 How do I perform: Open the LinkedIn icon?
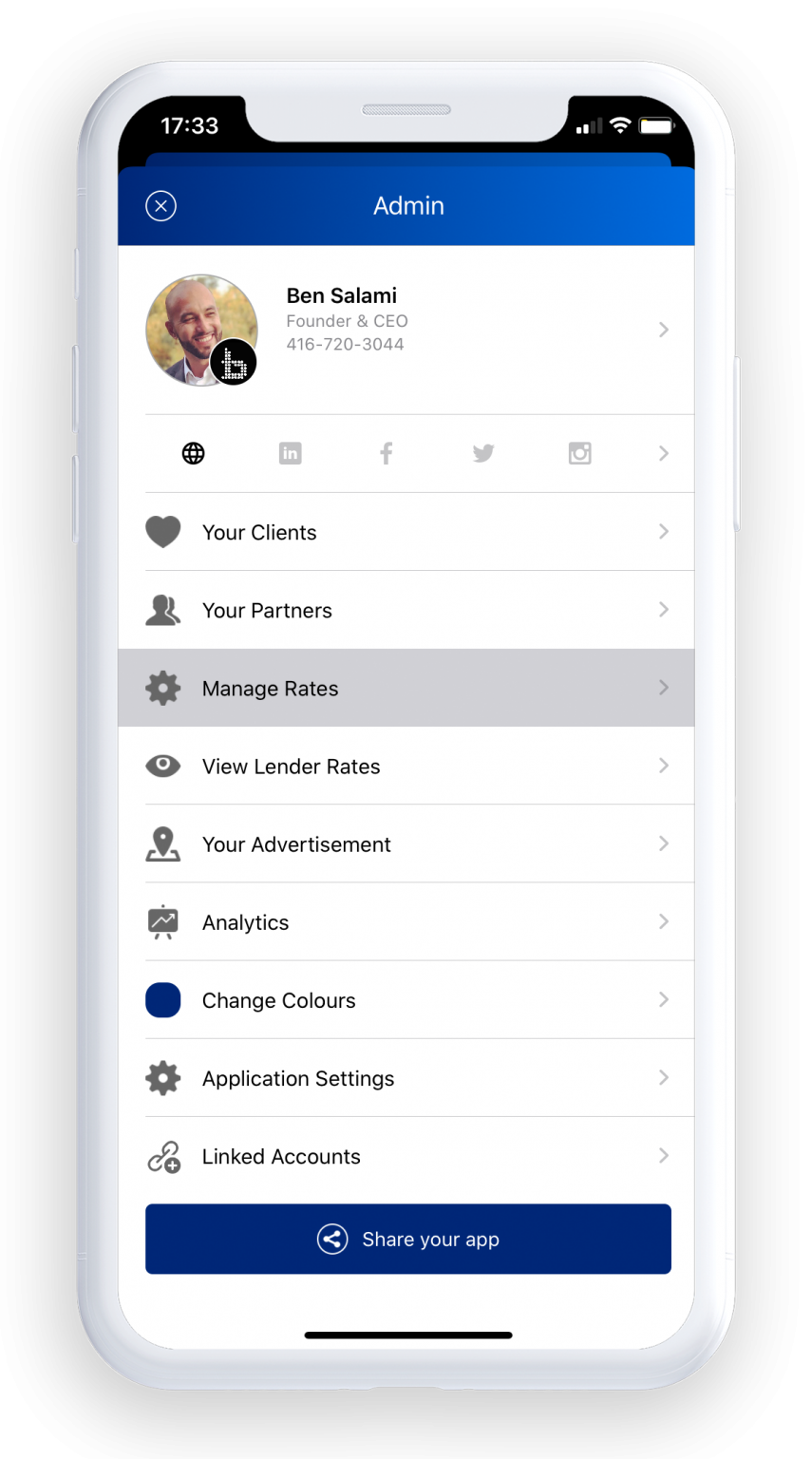pyautogui.click(x=290, y=453)
